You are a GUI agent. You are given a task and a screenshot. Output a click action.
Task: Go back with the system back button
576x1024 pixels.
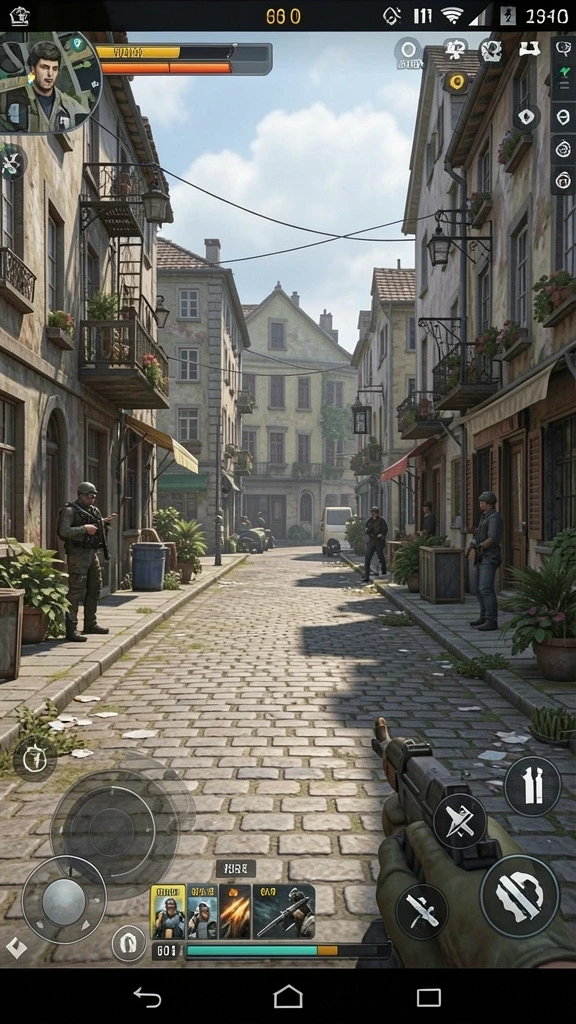(x=147, y=997)
